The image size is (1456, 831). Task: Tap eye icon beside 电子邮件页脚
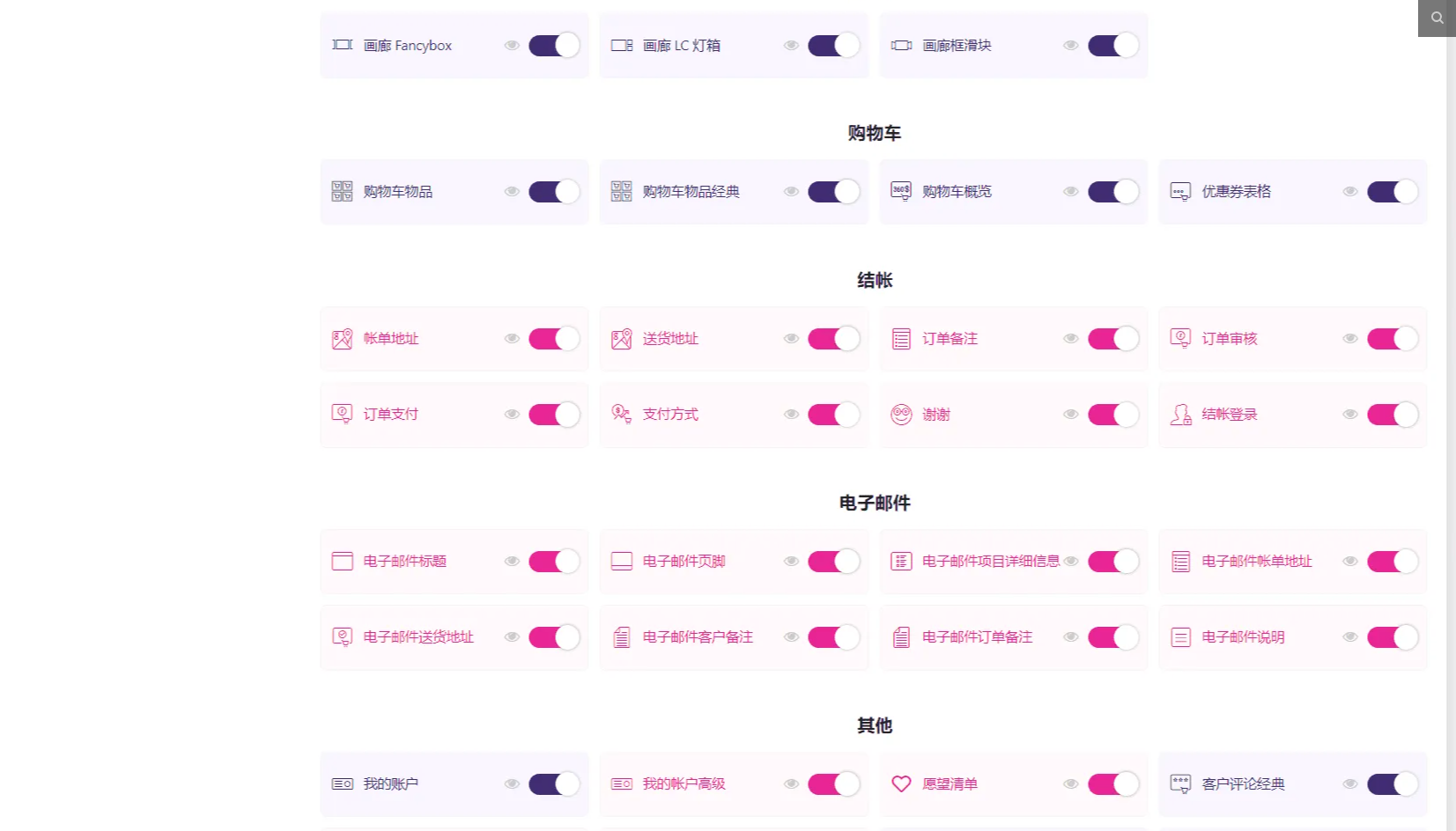[791, 562]
